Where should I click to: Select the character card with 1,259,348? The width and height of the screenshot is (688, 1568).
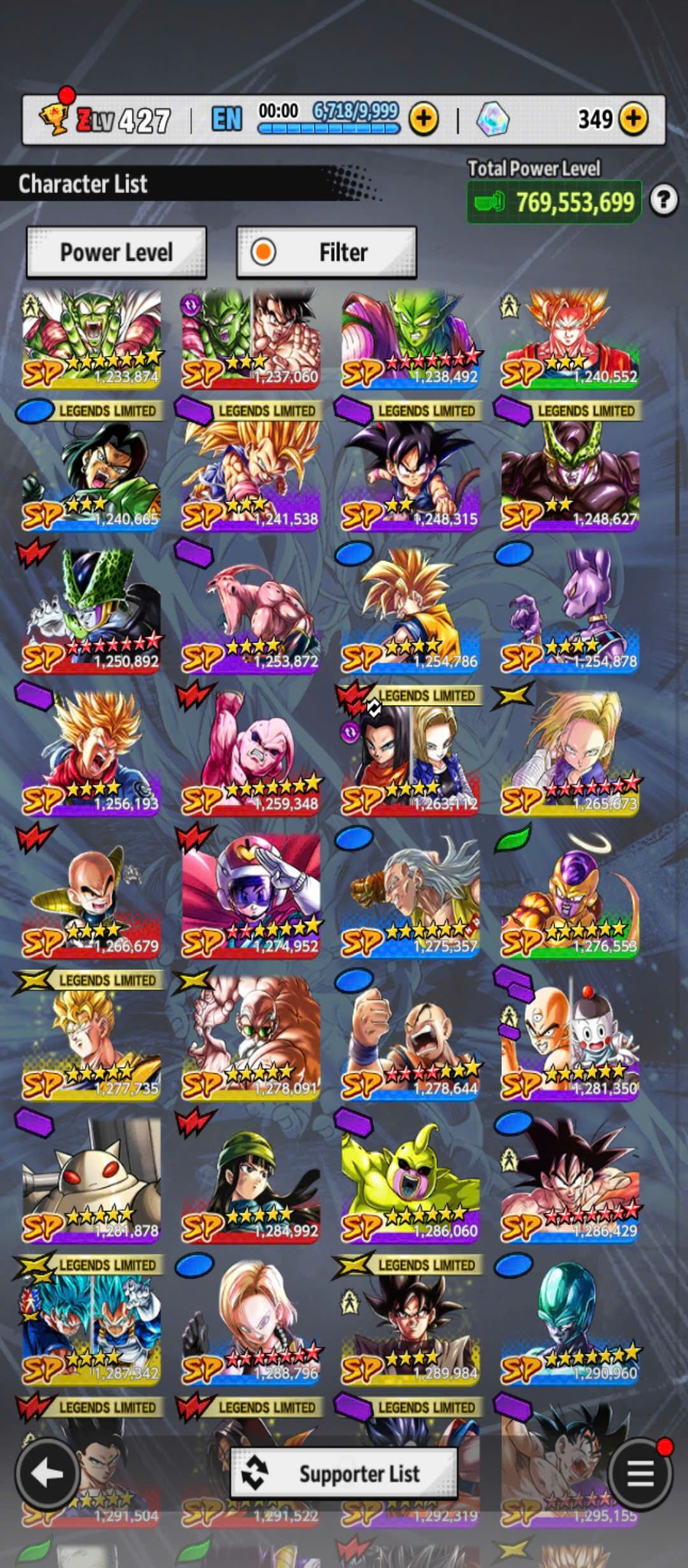251,753
